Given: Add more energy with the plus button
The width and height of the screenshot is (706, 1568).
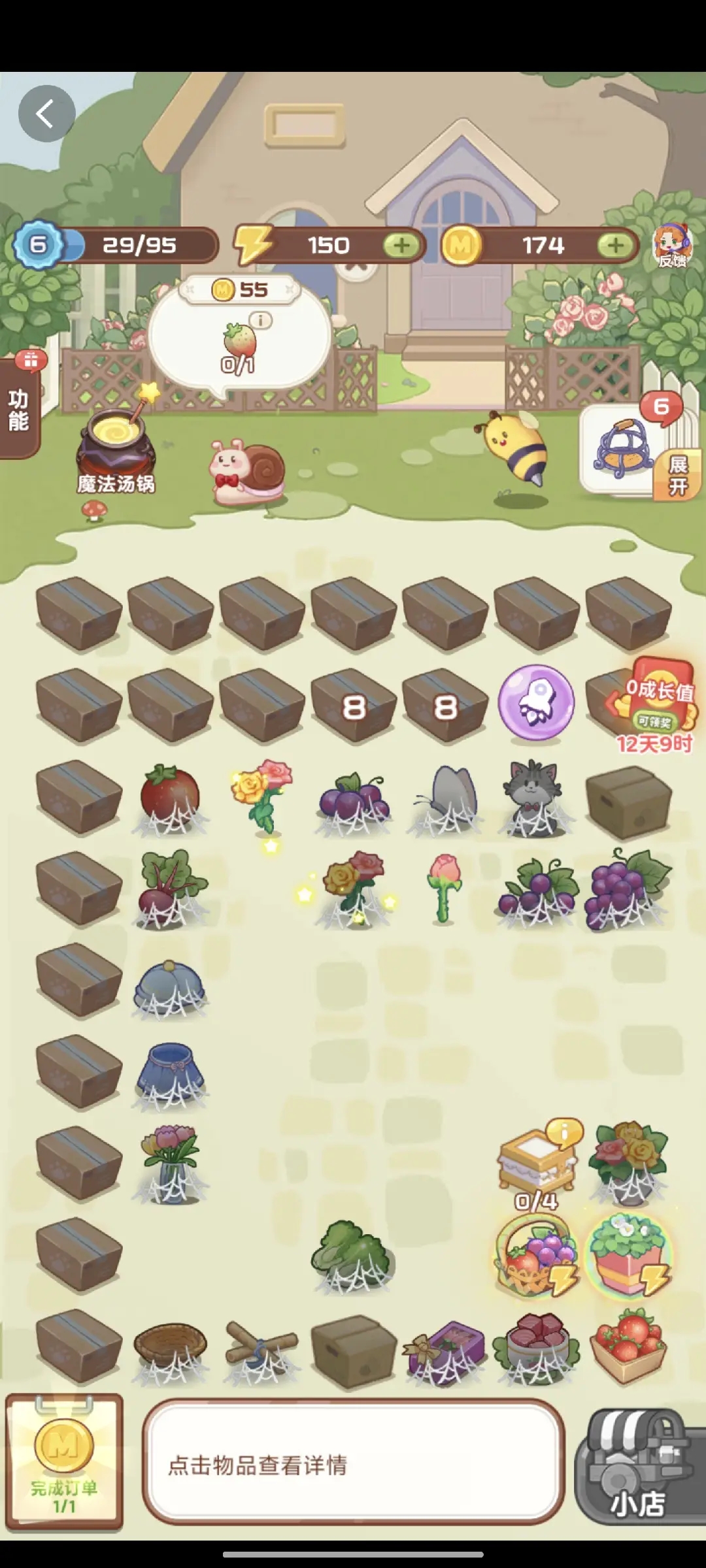Looking at the screenshot, I should [x=401, y=246].
